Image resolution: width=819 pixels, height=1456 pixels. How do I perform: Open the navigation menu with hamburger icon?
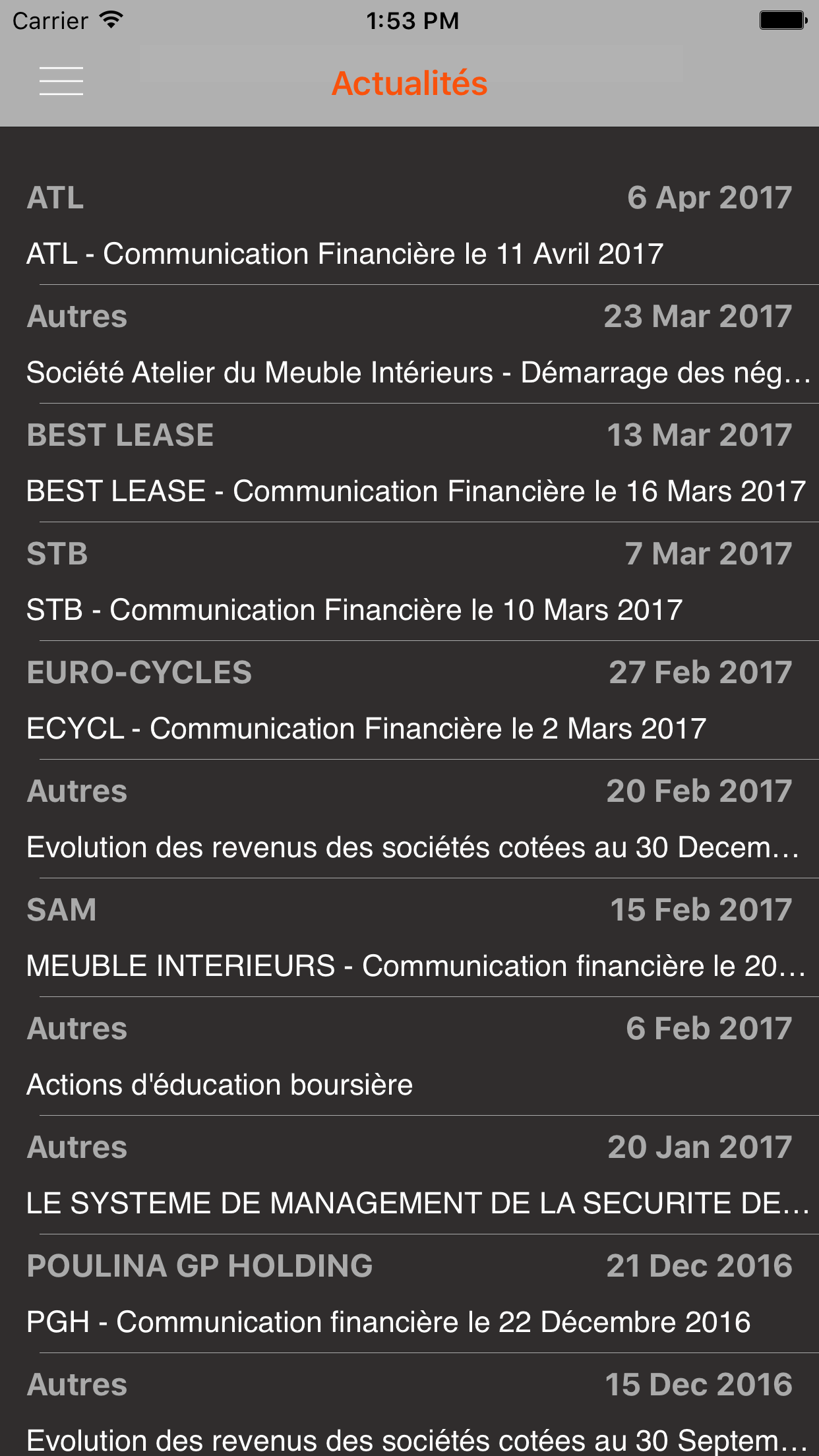click(x=61, y=82)
